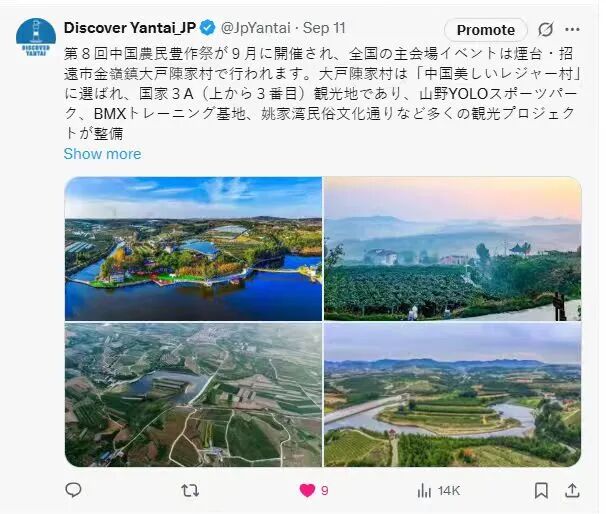Open the farmland aerial view photo
The image size is (606, 514).
click(x=193, y=394)
